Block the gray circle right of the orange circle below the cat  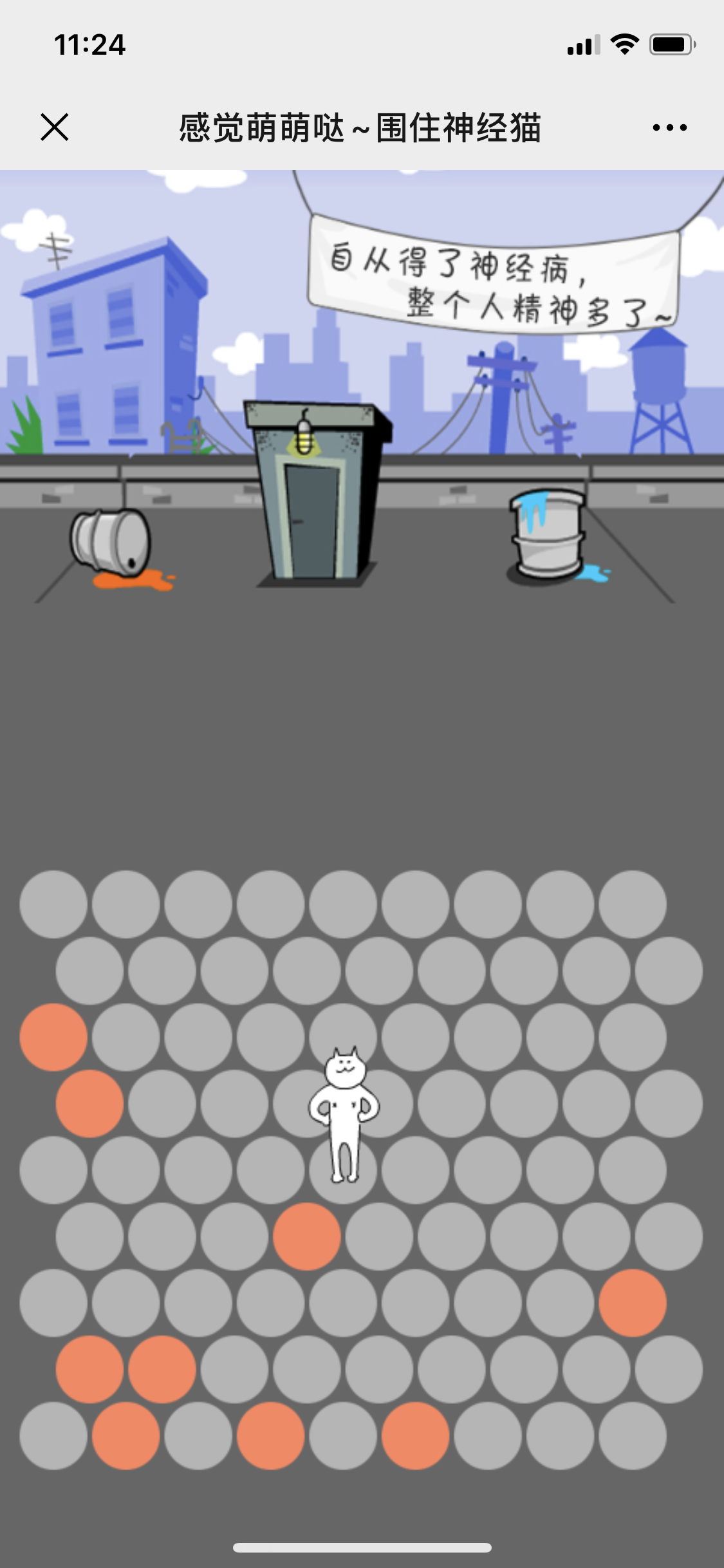379,1237
